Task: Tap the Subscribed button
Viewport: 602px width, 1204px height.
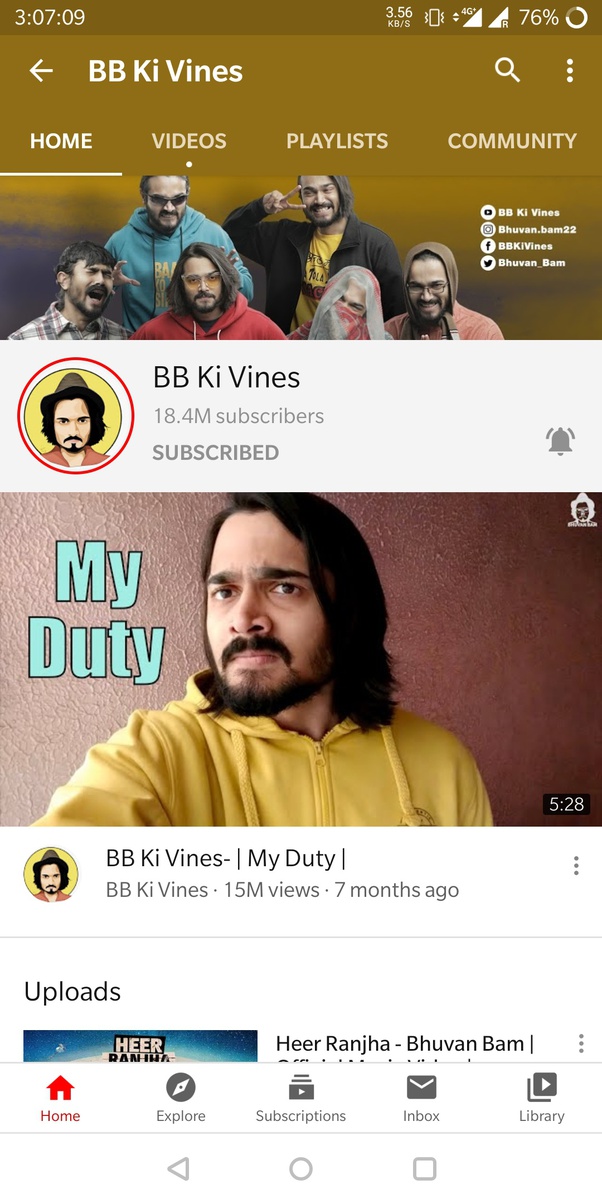Action: (215, 452)
